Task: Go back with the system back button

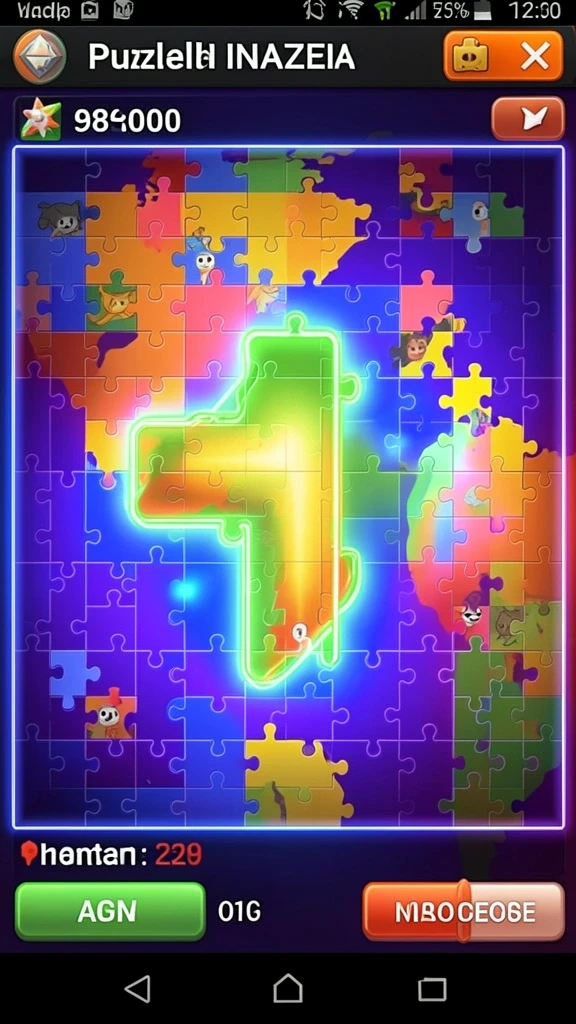Action: [138, 989]
